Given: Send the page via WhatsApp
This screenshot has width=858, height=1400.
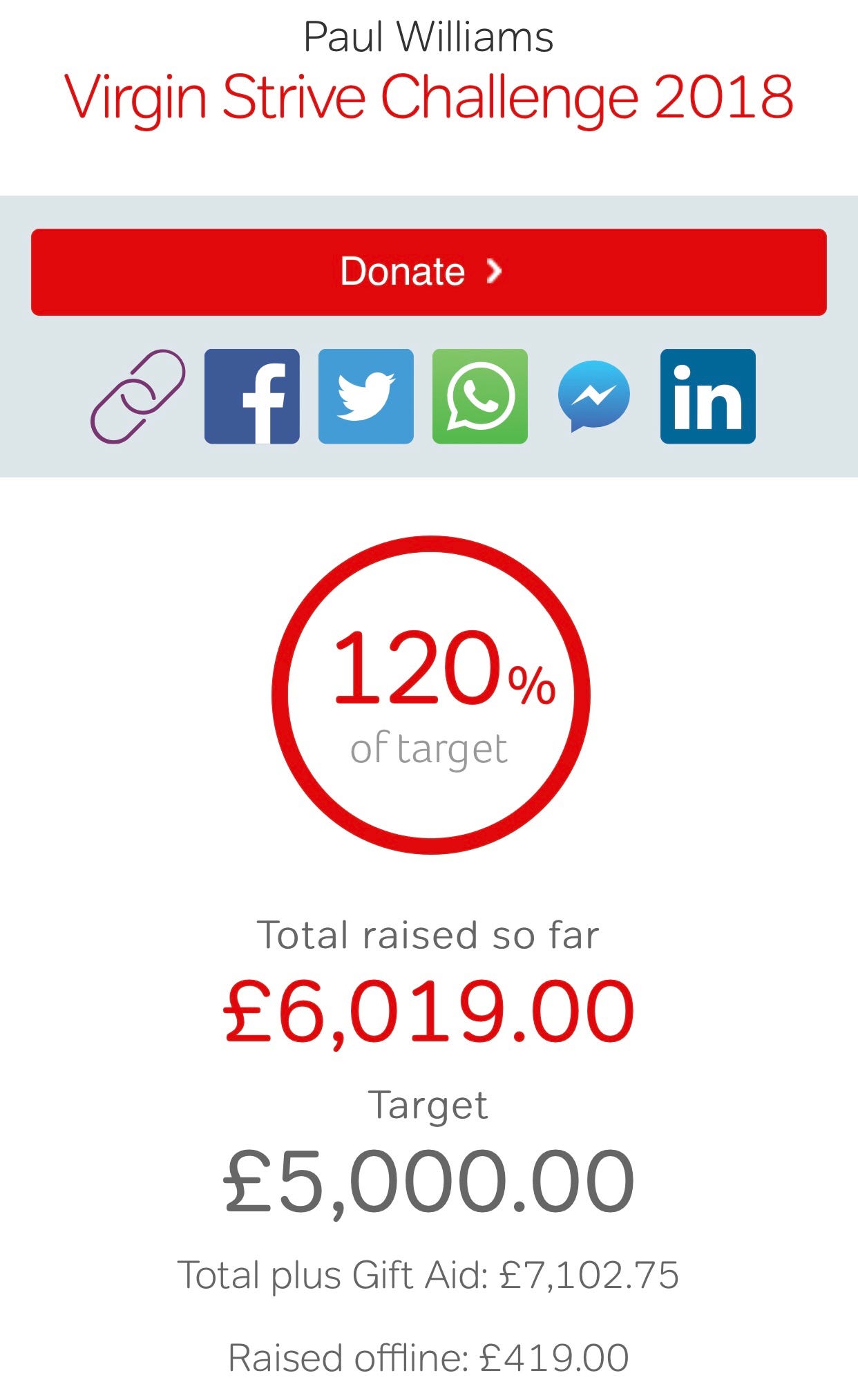Looking at the screenshot, I should pyautogui.click(x=480, y=396).
